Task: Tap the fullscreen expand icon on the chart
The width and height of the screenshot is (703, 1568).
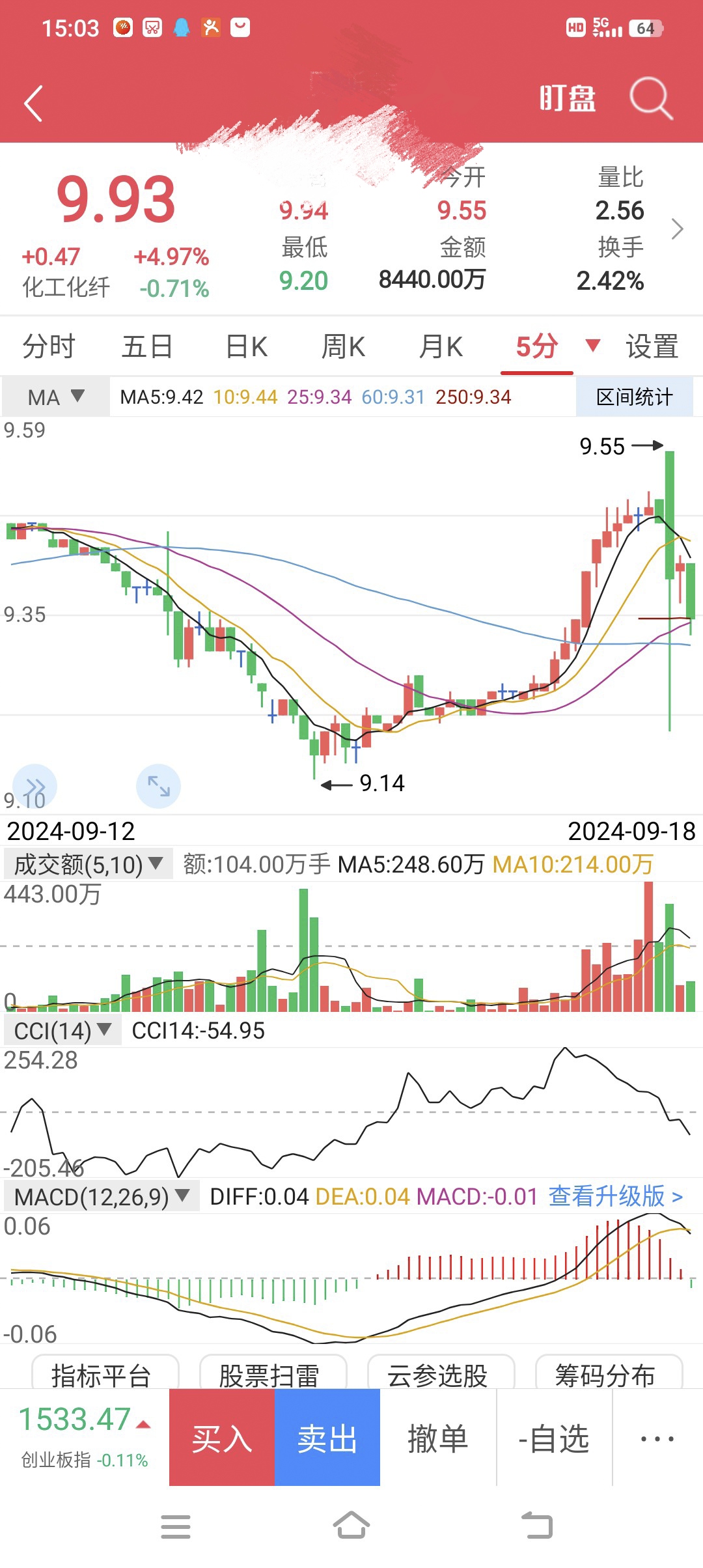Action: click(x=158, y=786)
